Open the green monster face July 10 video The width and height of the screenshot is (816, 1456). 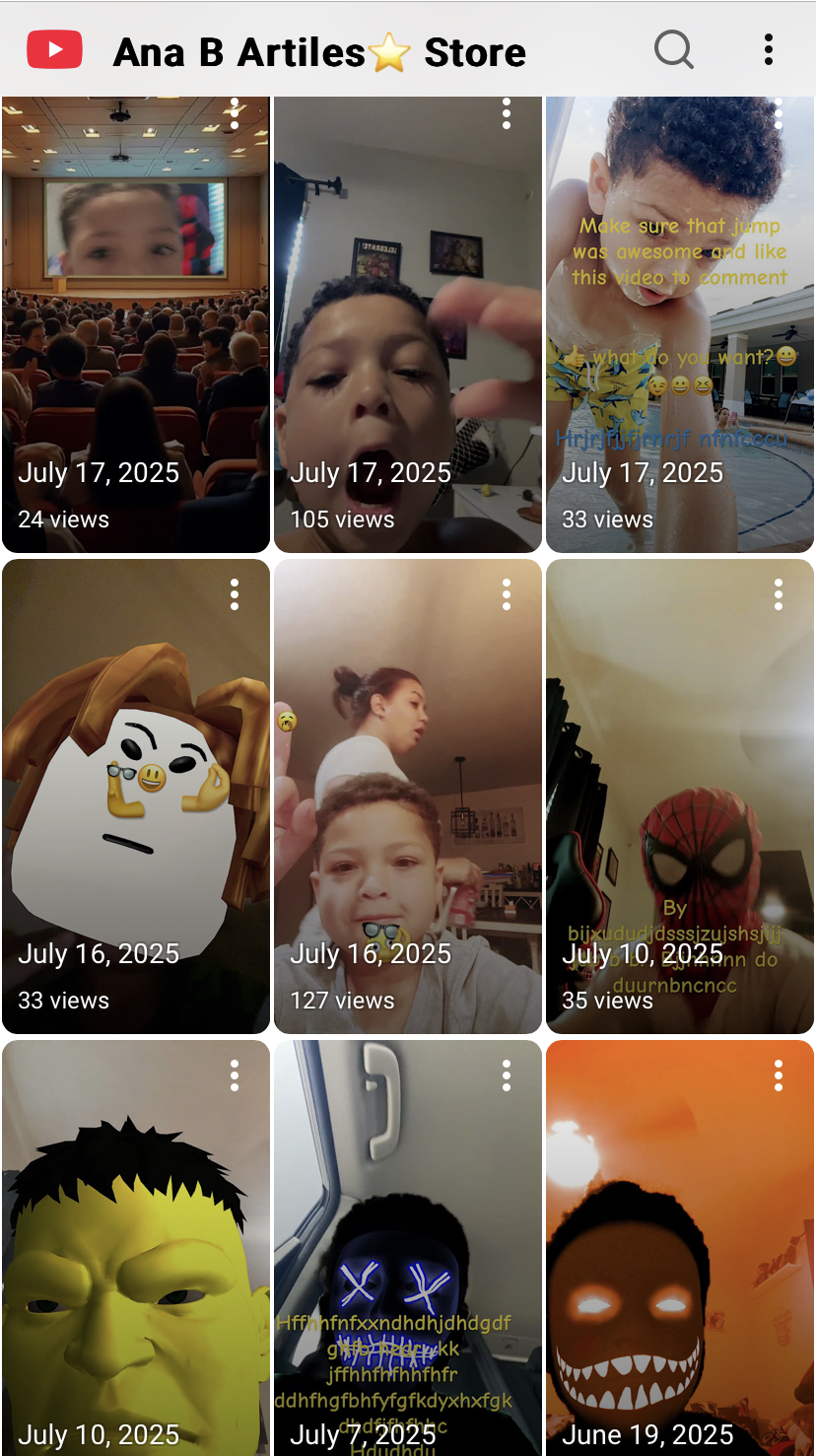136,1248
